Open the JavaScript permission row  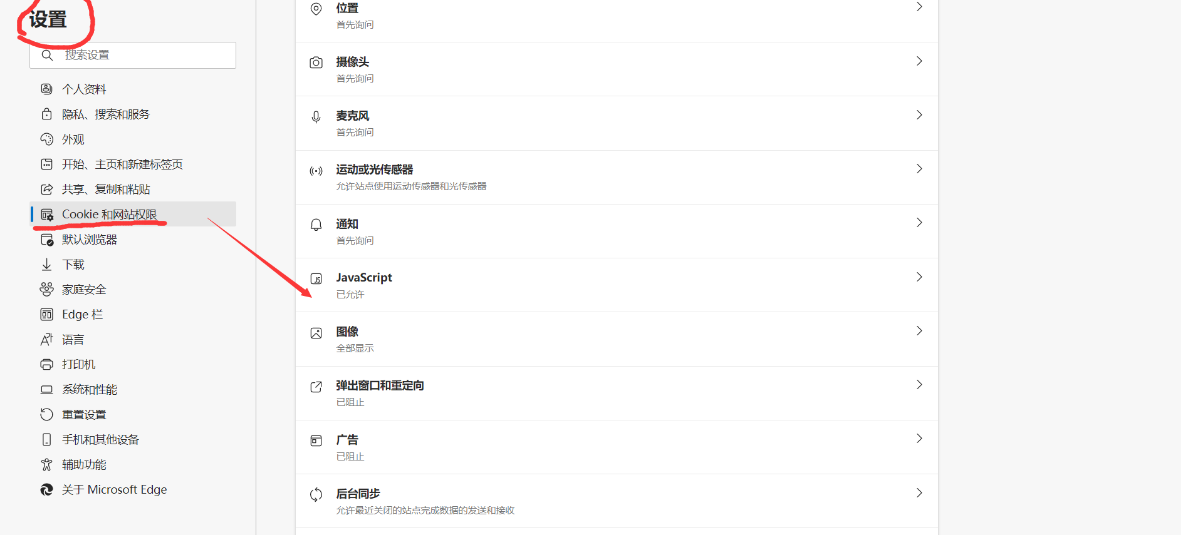616,285
